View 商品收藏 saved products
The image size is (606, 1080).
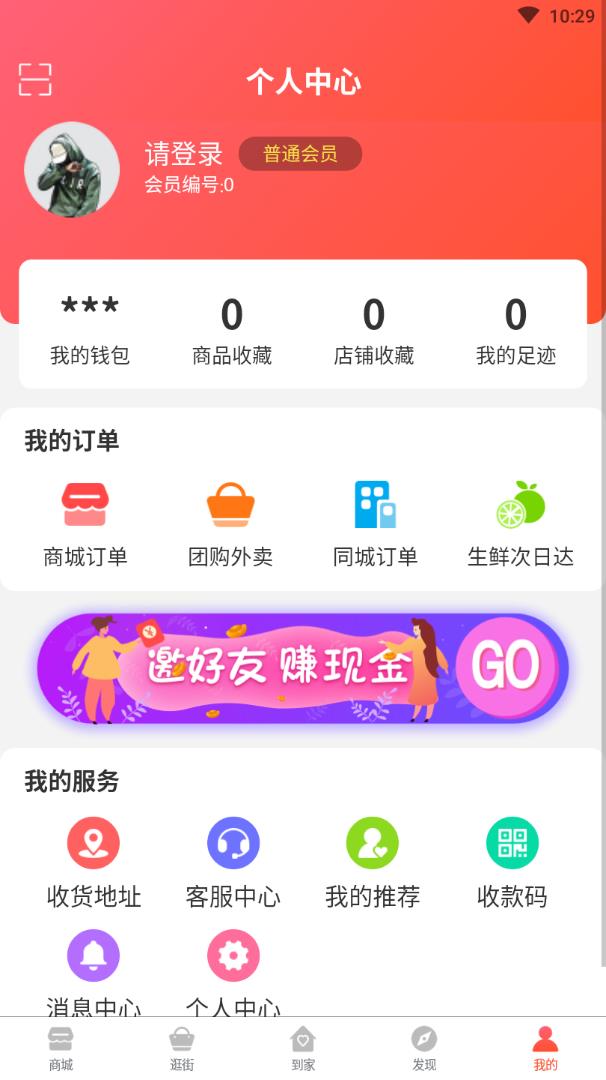232,327
